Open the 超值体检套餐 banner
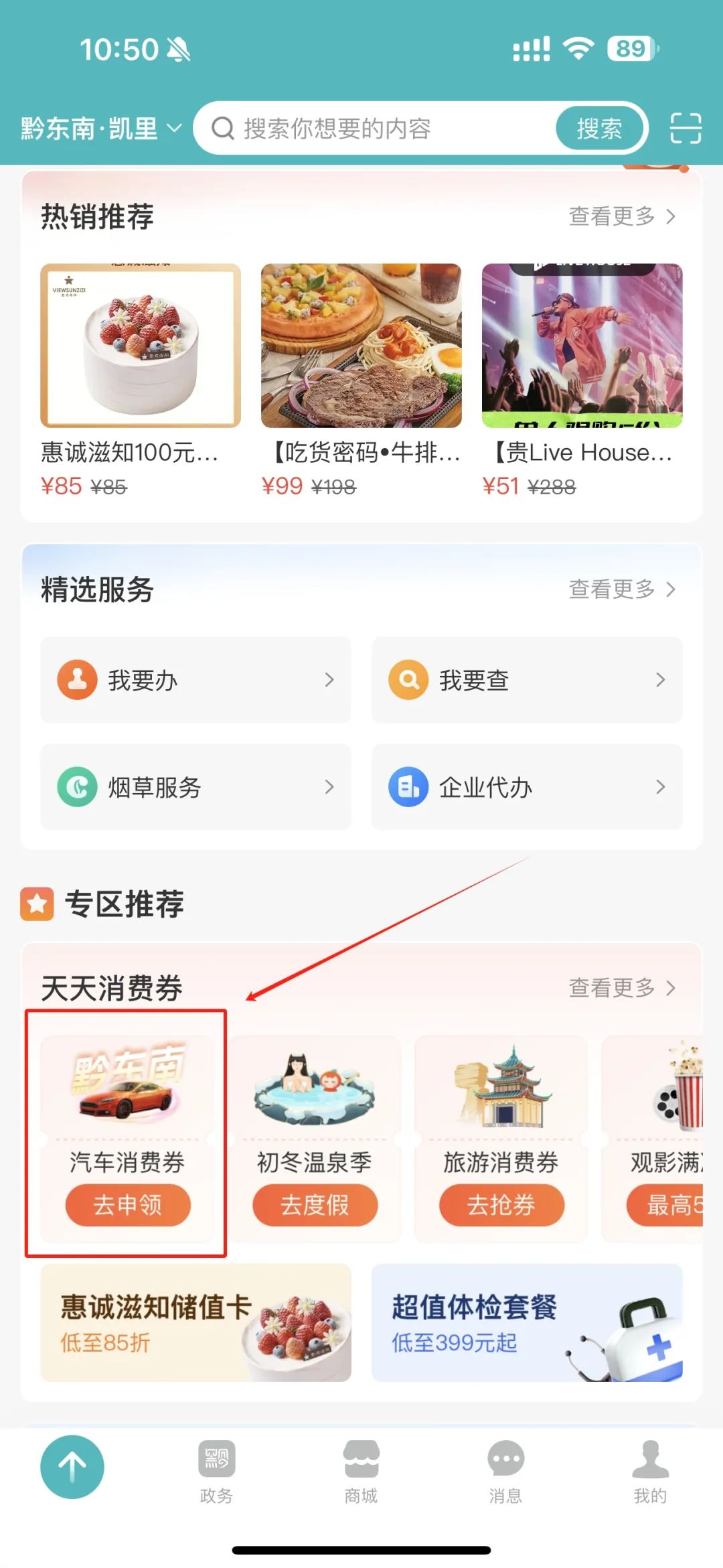The image size is (723, 1568). pos(527,1323)
